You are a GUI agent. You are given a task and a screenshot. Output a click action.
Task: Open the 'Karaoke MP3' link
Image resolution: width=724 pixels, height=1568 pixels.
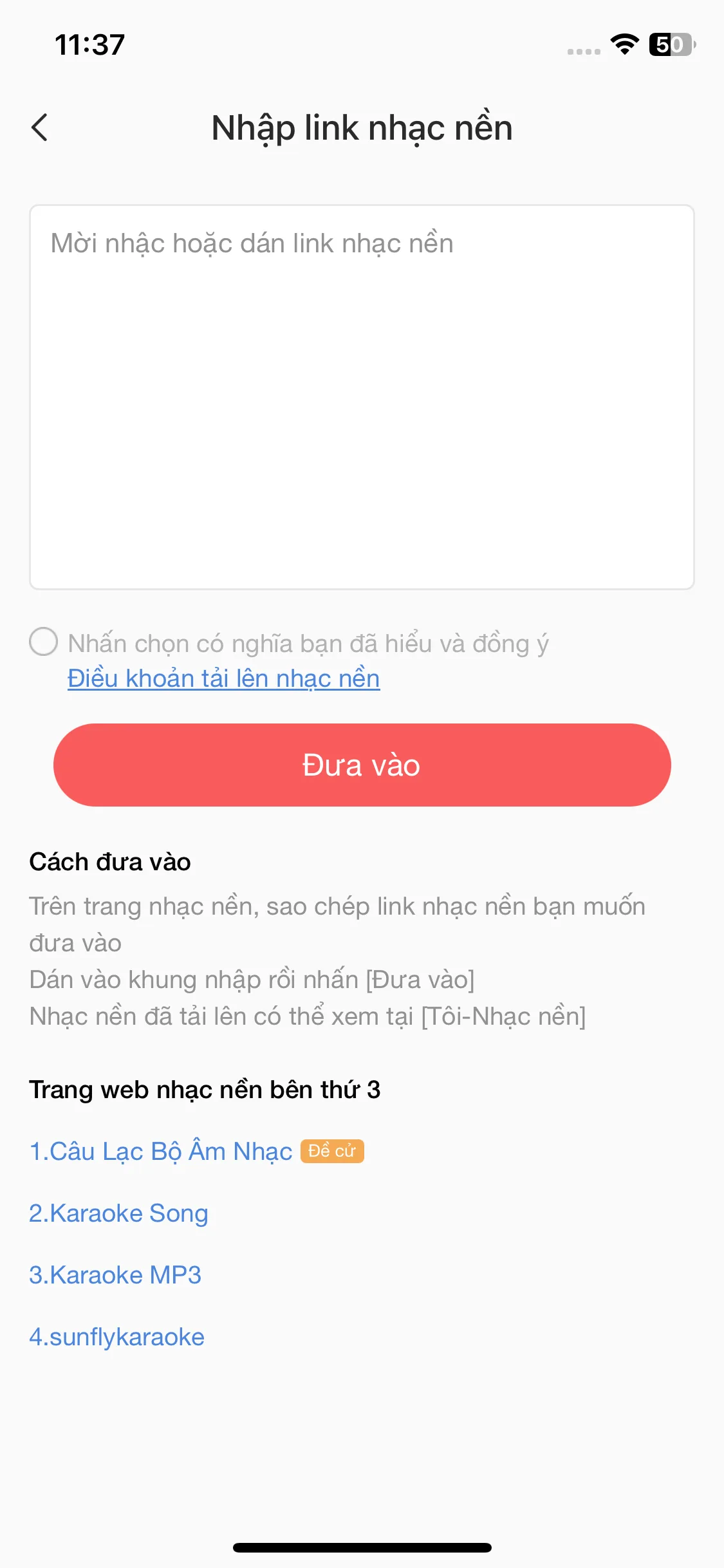click(x=115, y=1275)
